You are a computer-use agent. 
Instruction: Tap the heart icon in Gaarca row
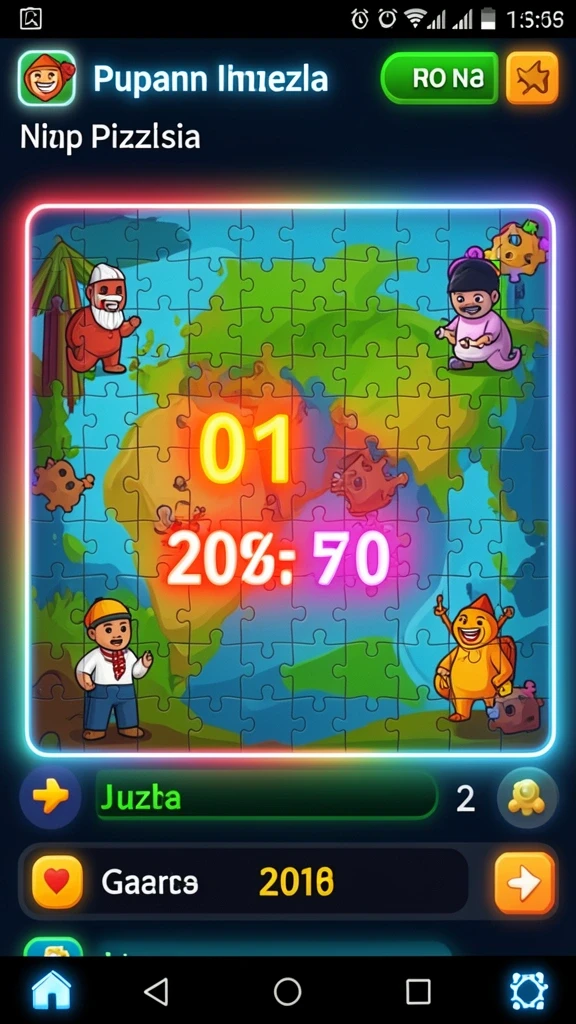57,882
